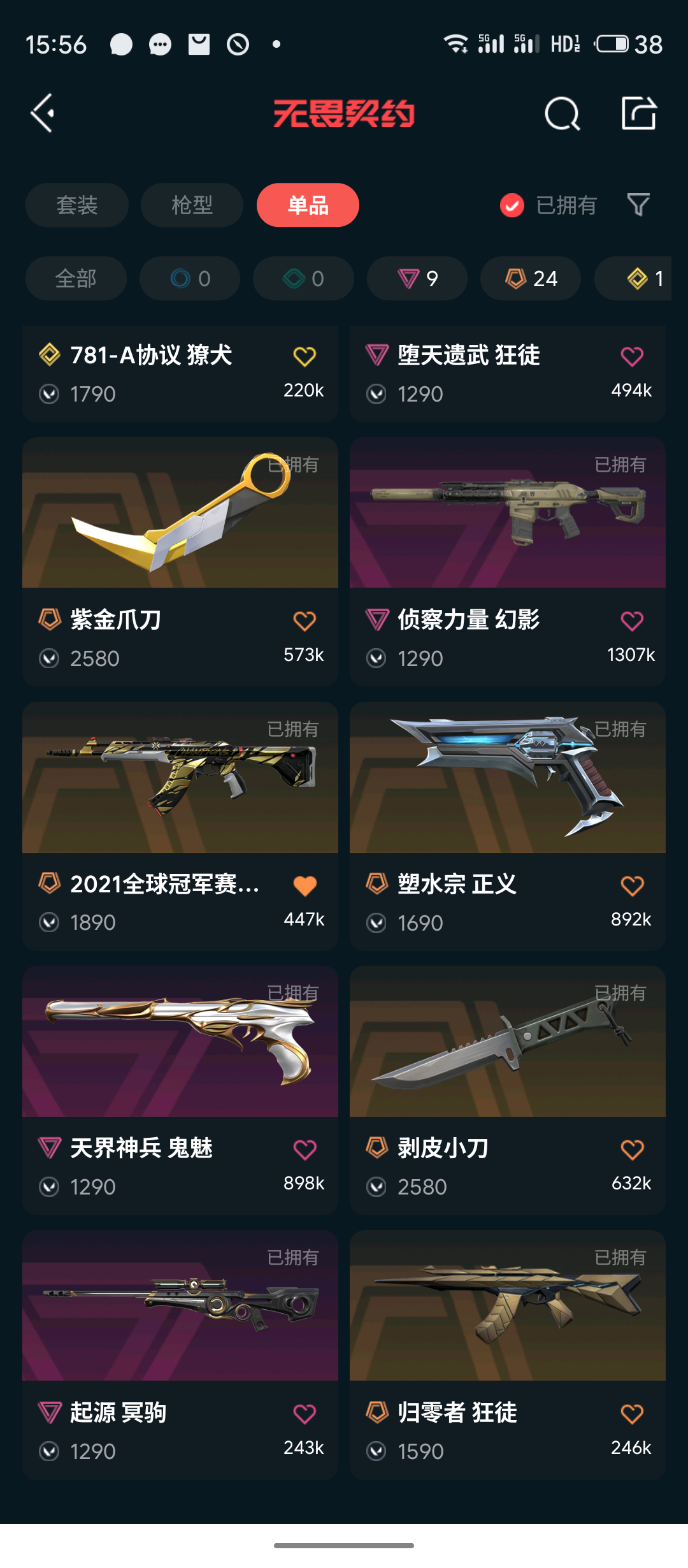Like the 781-A协议 獠犬 skin
Viewport: 688px width, 1568px height.
click(x=305, y=356)
